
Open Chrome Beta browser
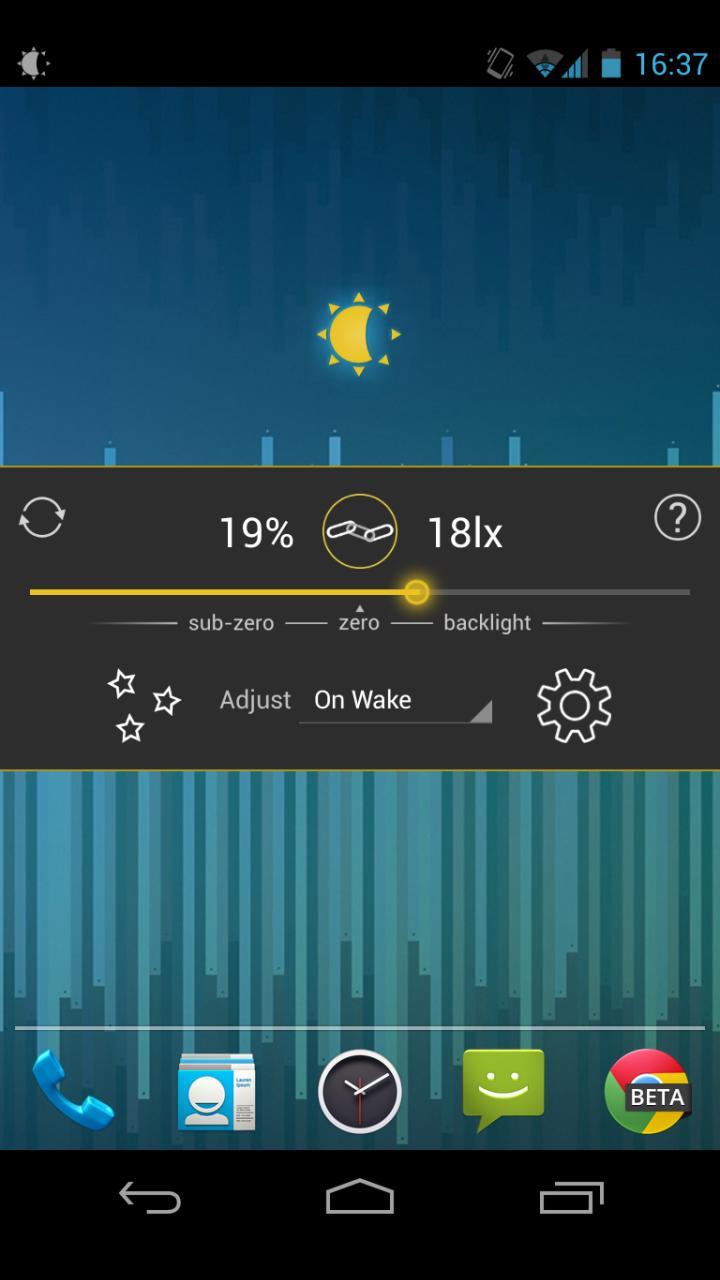(647, 1091)
